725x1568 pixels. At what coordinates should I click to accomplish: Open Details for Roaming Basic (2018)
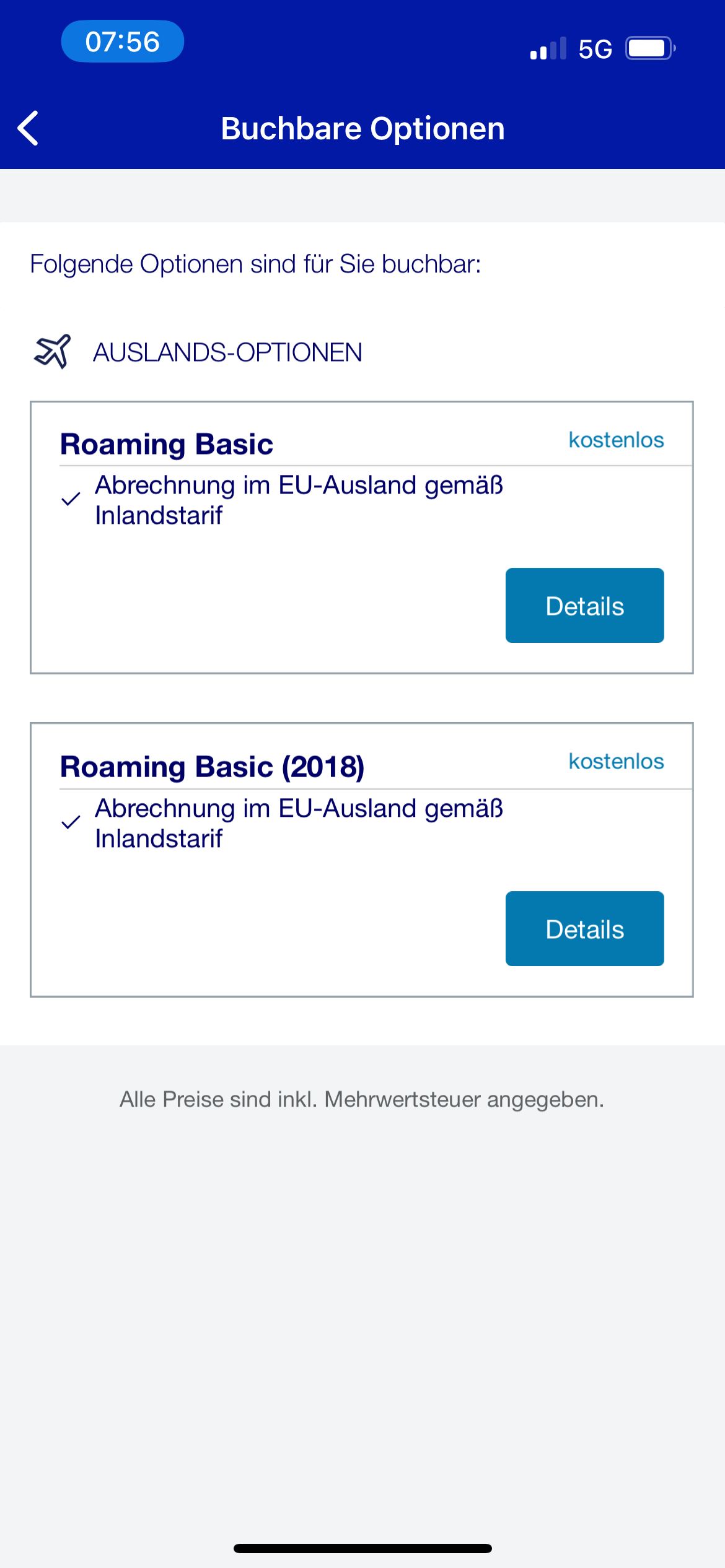coord(584,928)
